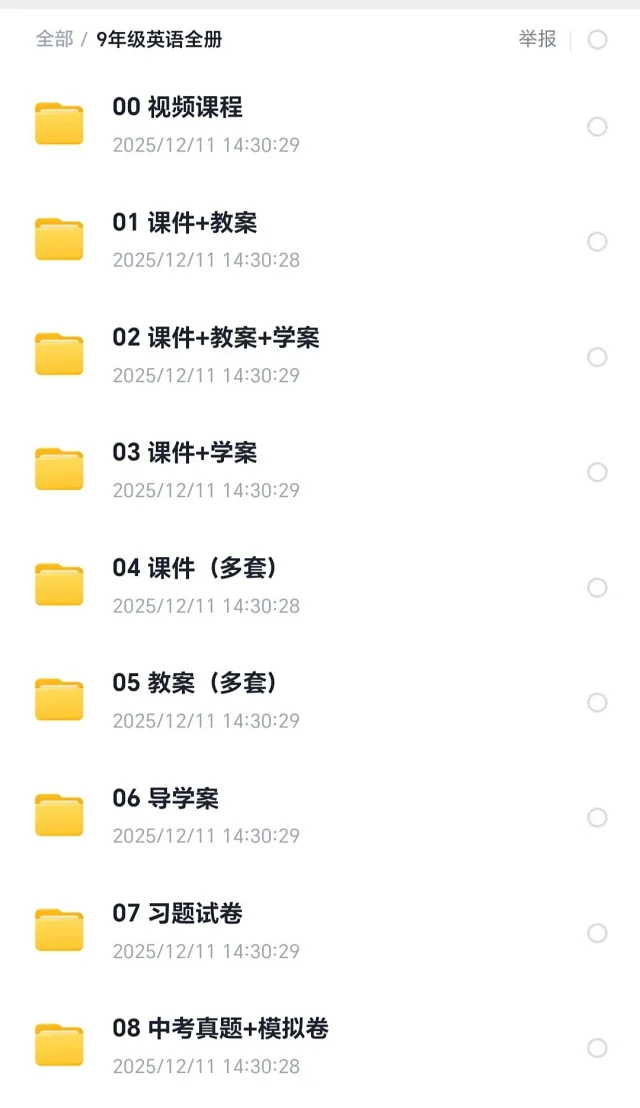Open the 08 中考真题+模拟卷 folder
Screen dimensions: 640x1108
220,1028
